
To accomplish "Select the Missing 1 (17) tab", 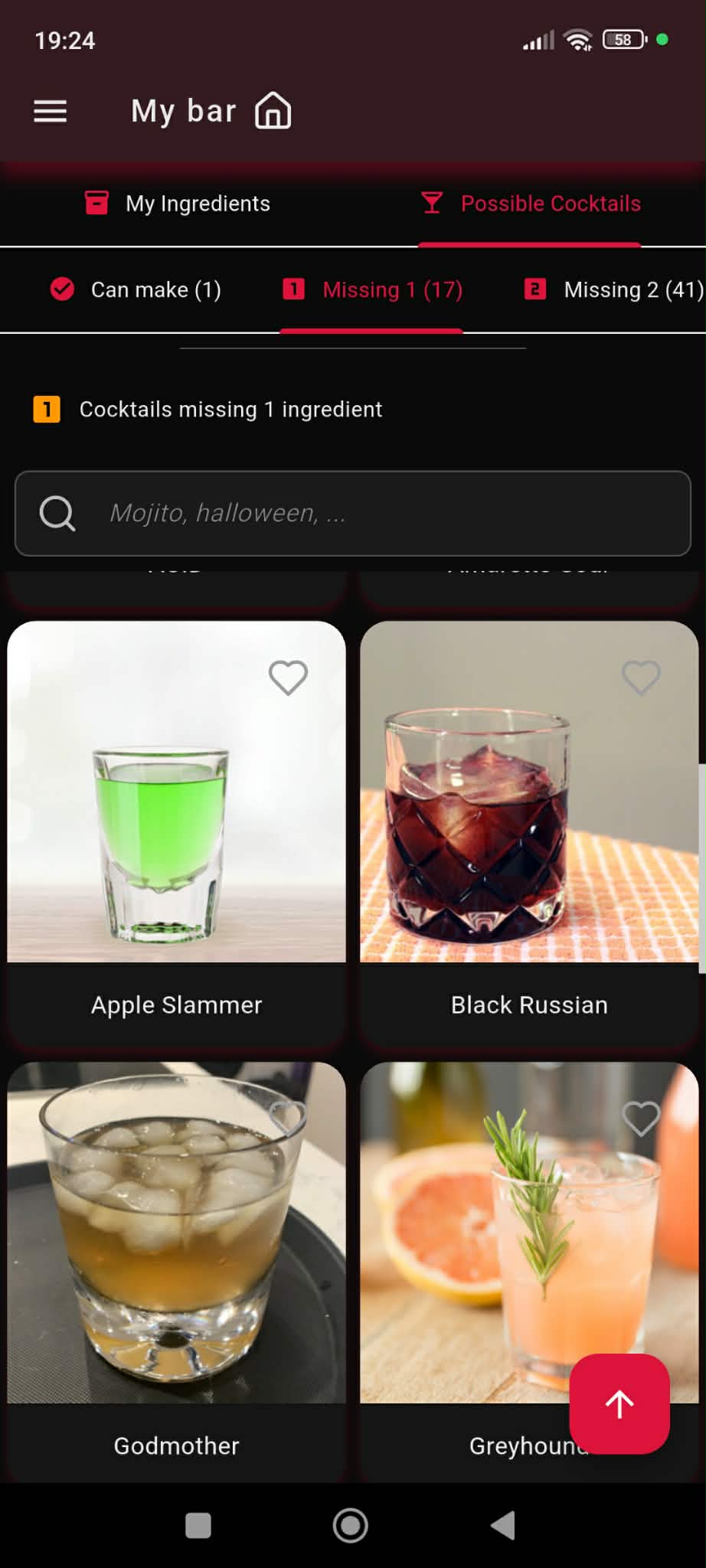I will tap(372, 289).
